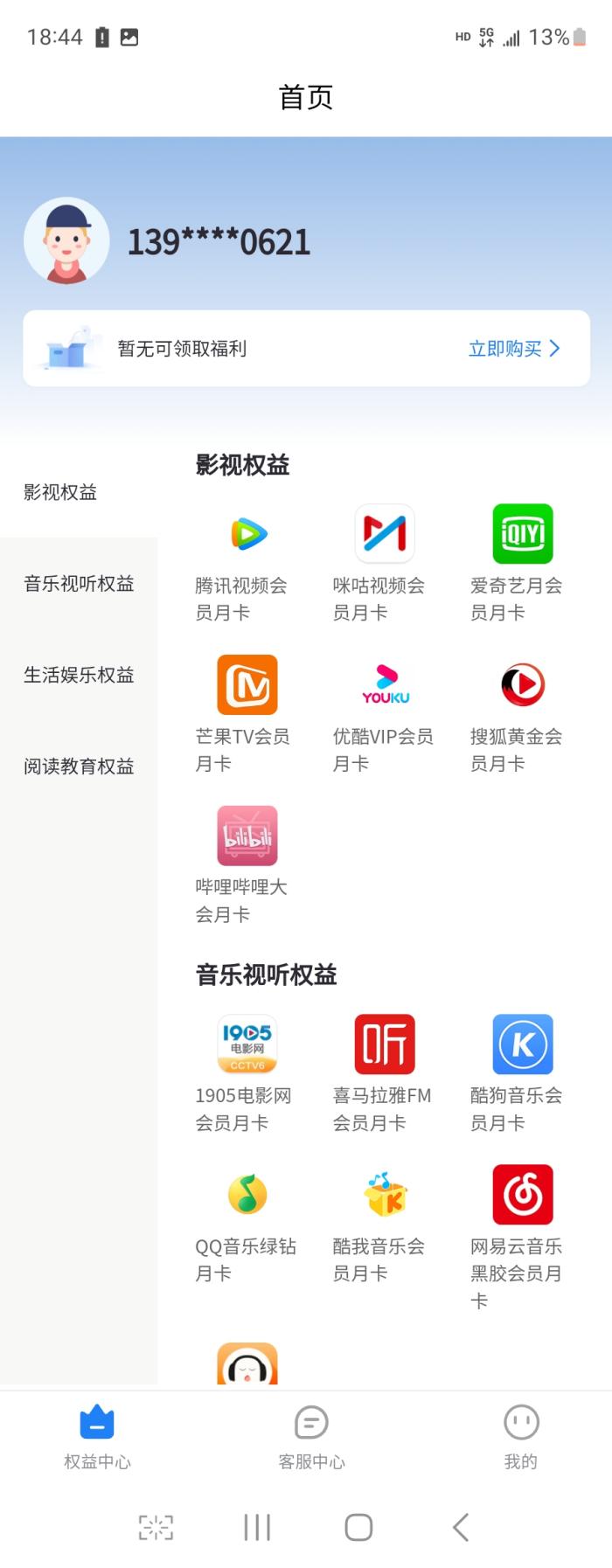Tap the profile avatar
The image size is (612, 1568).
[66, 241]
